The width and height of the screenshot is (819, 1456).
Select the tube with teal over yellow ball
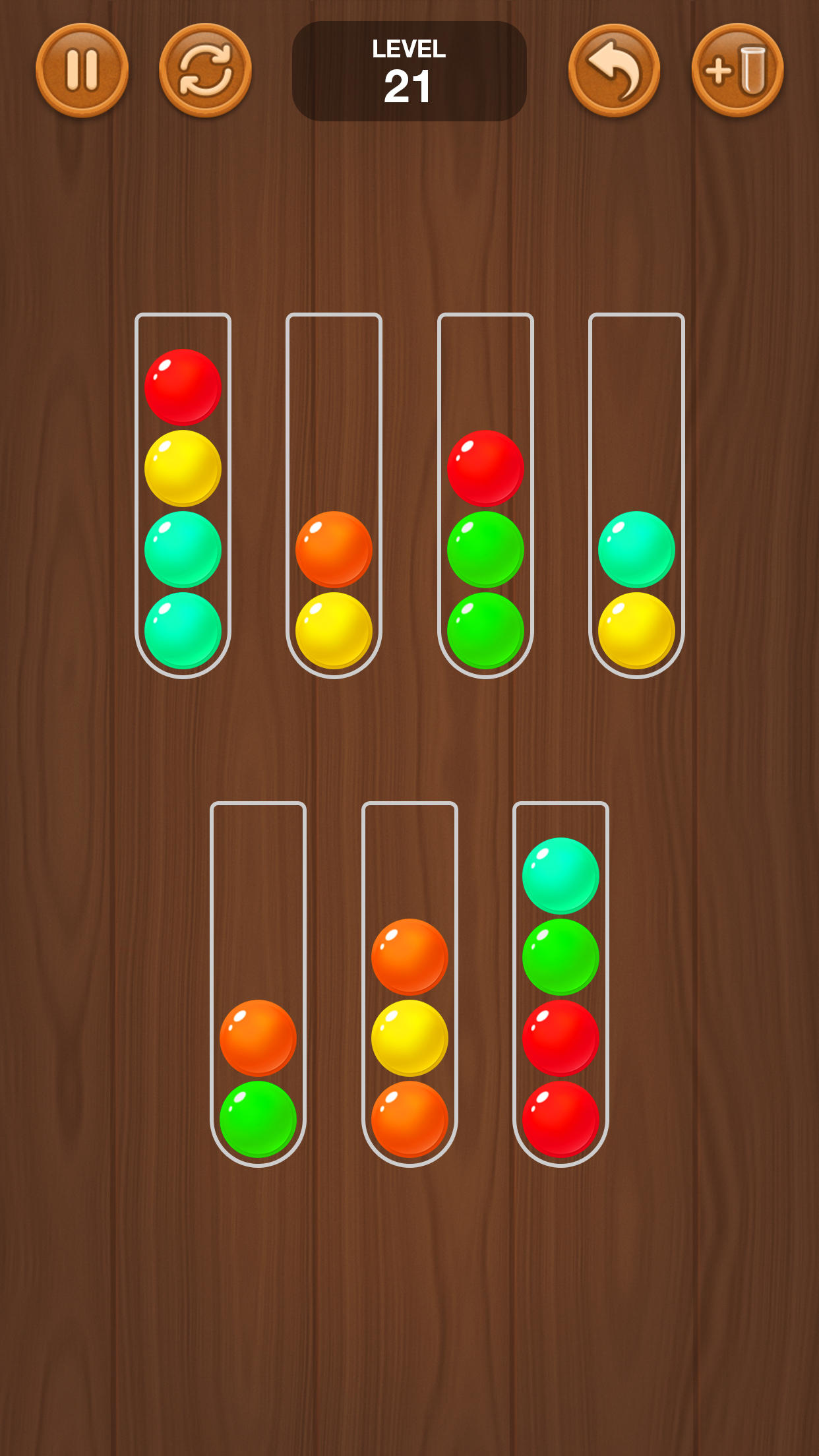(636, 496)
